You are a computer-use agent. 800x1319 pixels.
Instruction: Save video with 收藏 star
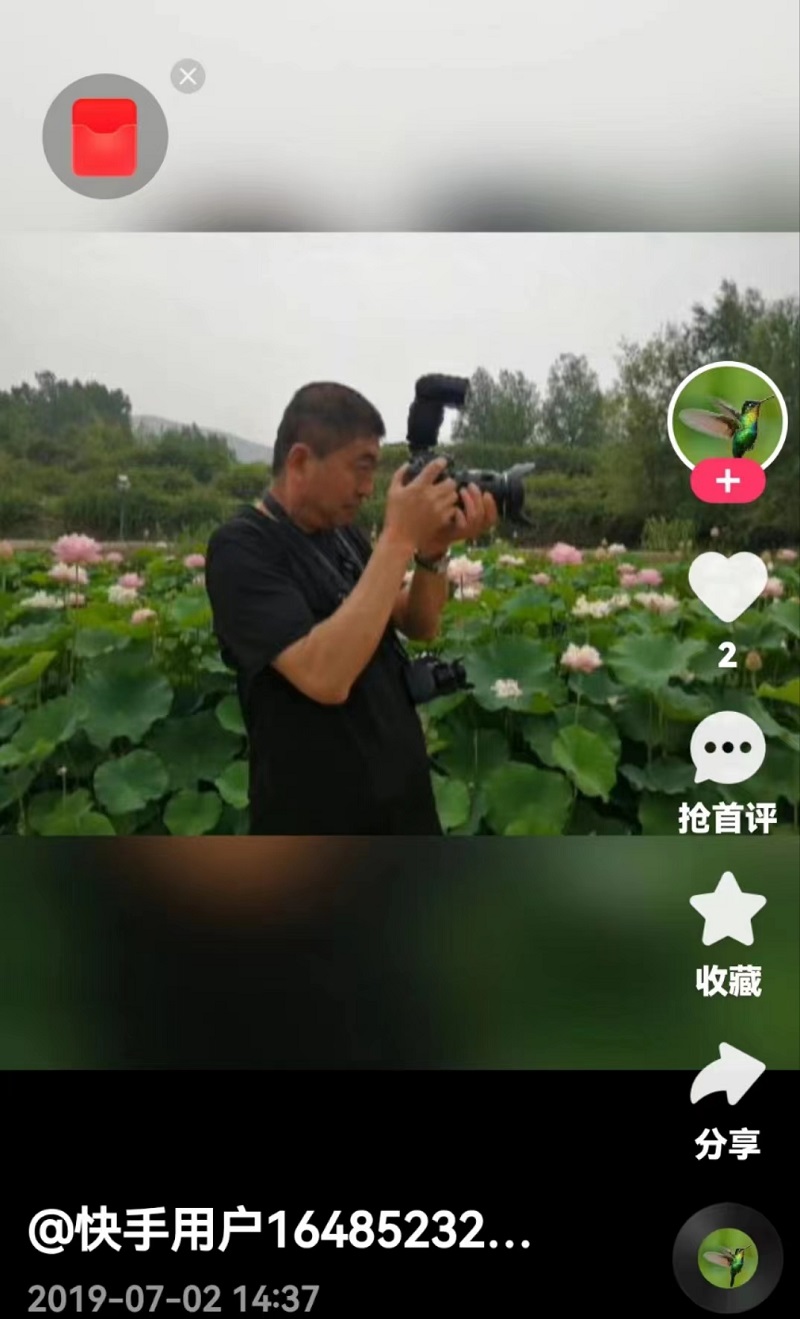coord(727,912)
